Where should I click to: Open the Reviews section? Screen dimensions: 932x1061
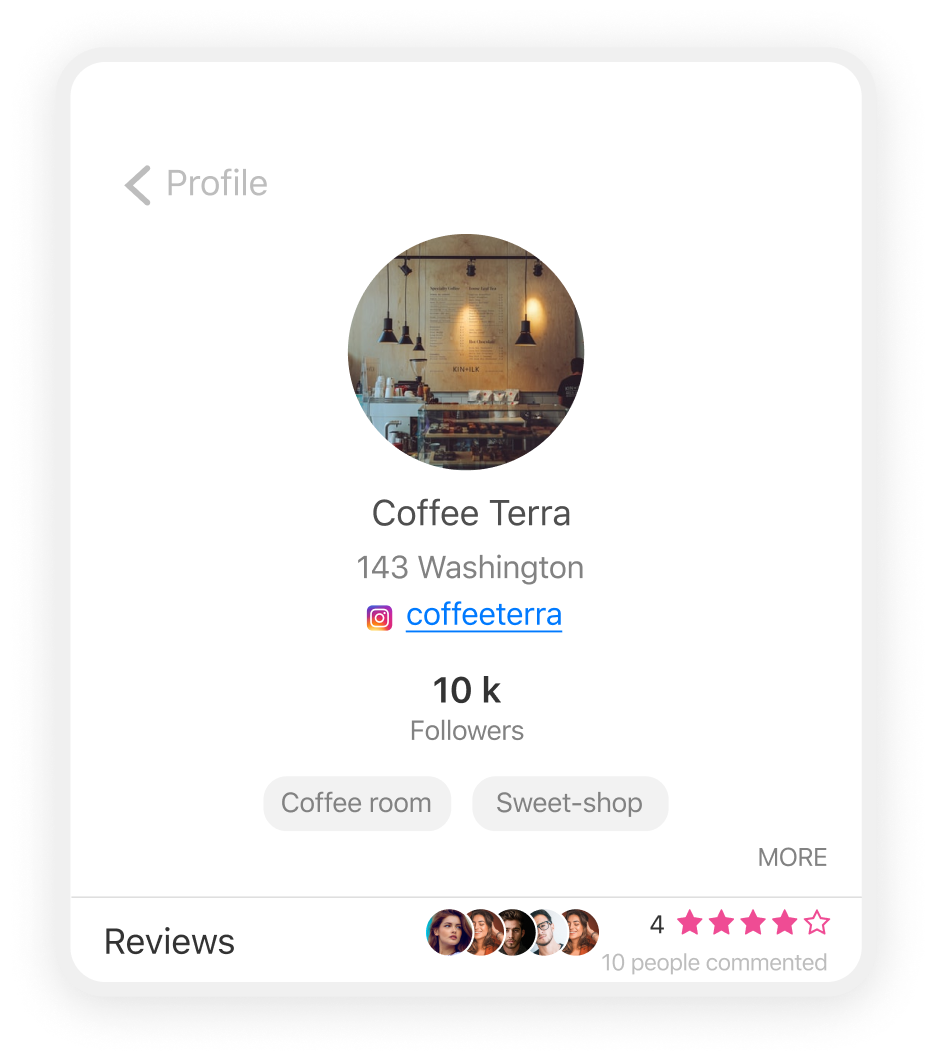pyautogui.click(x=170, y=941)
